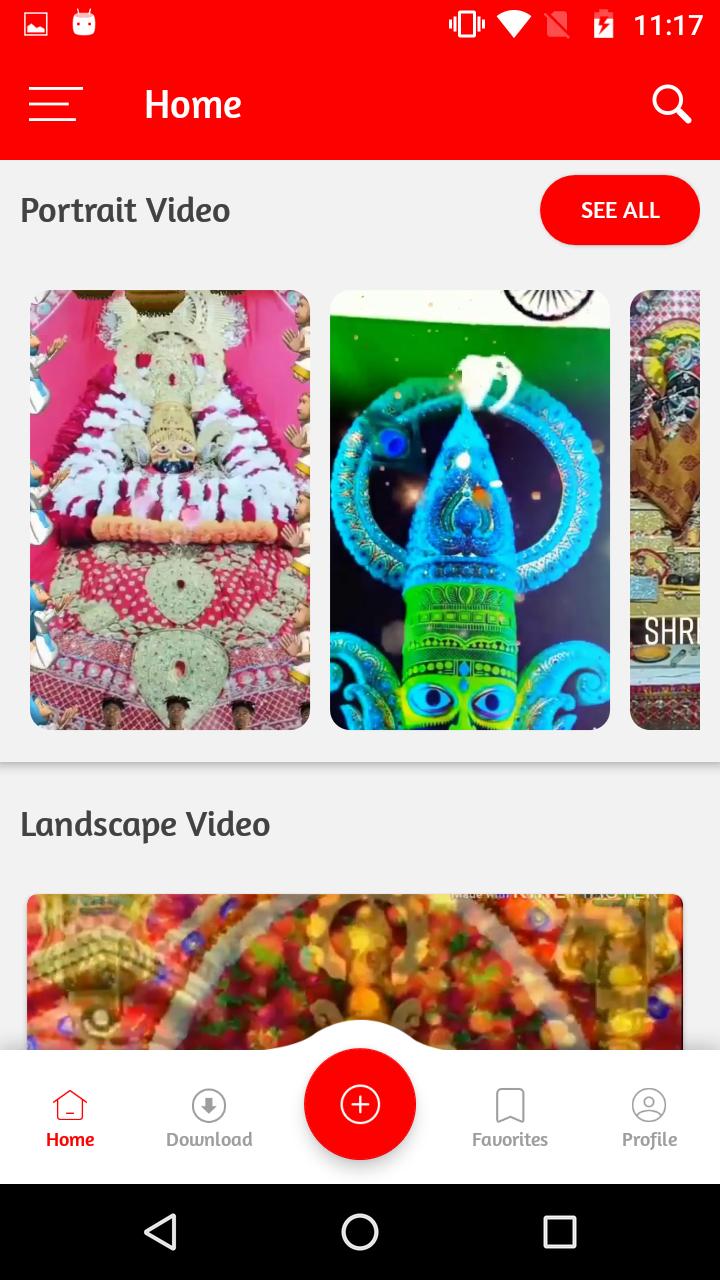The height and width of the screenshot is (1280, 720).
Task: Switch to the Favorites tab
Action: (x=510, y=1118)
